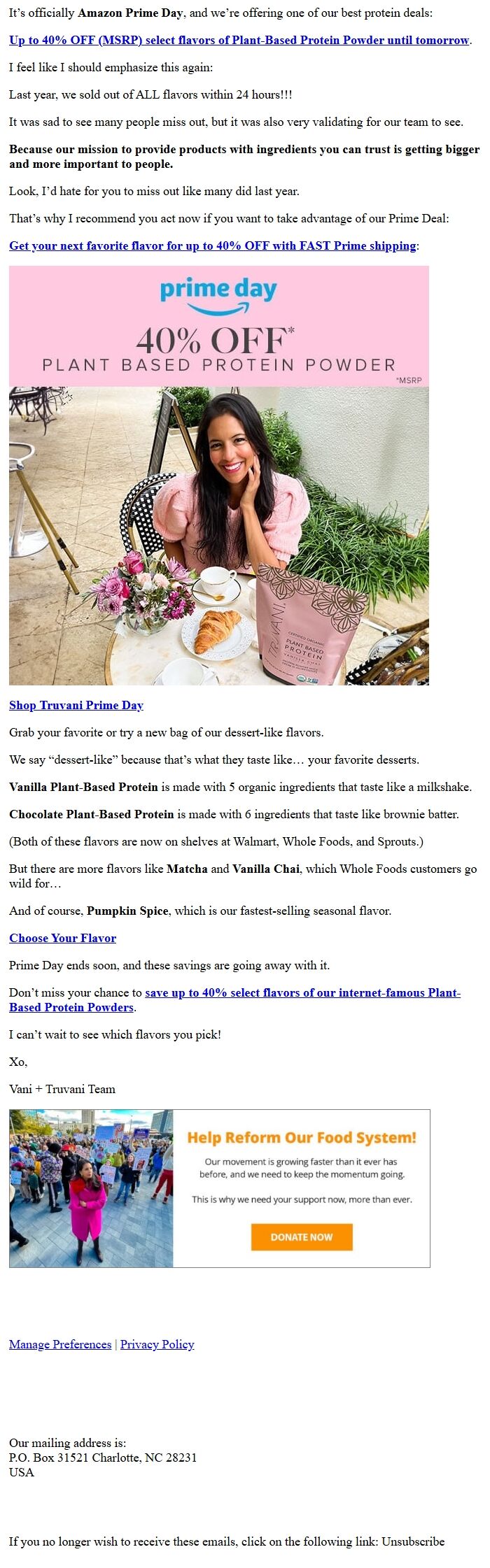Tap the Donate Now button
The width and height of the screenshot is (490, 1568).
tap(302, 1237)
